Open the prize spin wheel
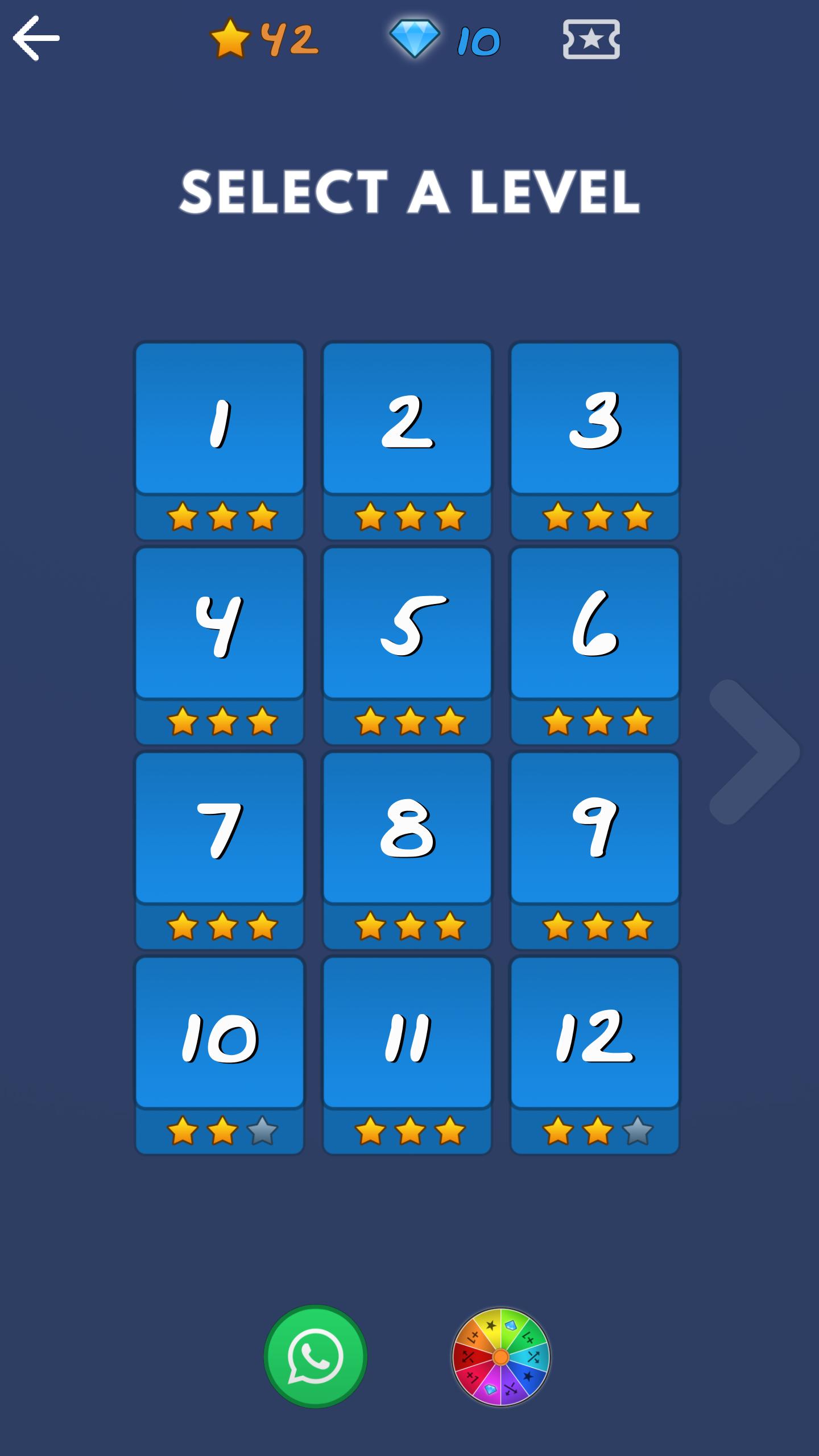The image size is (819, 1456). [x=500, y=1357]
